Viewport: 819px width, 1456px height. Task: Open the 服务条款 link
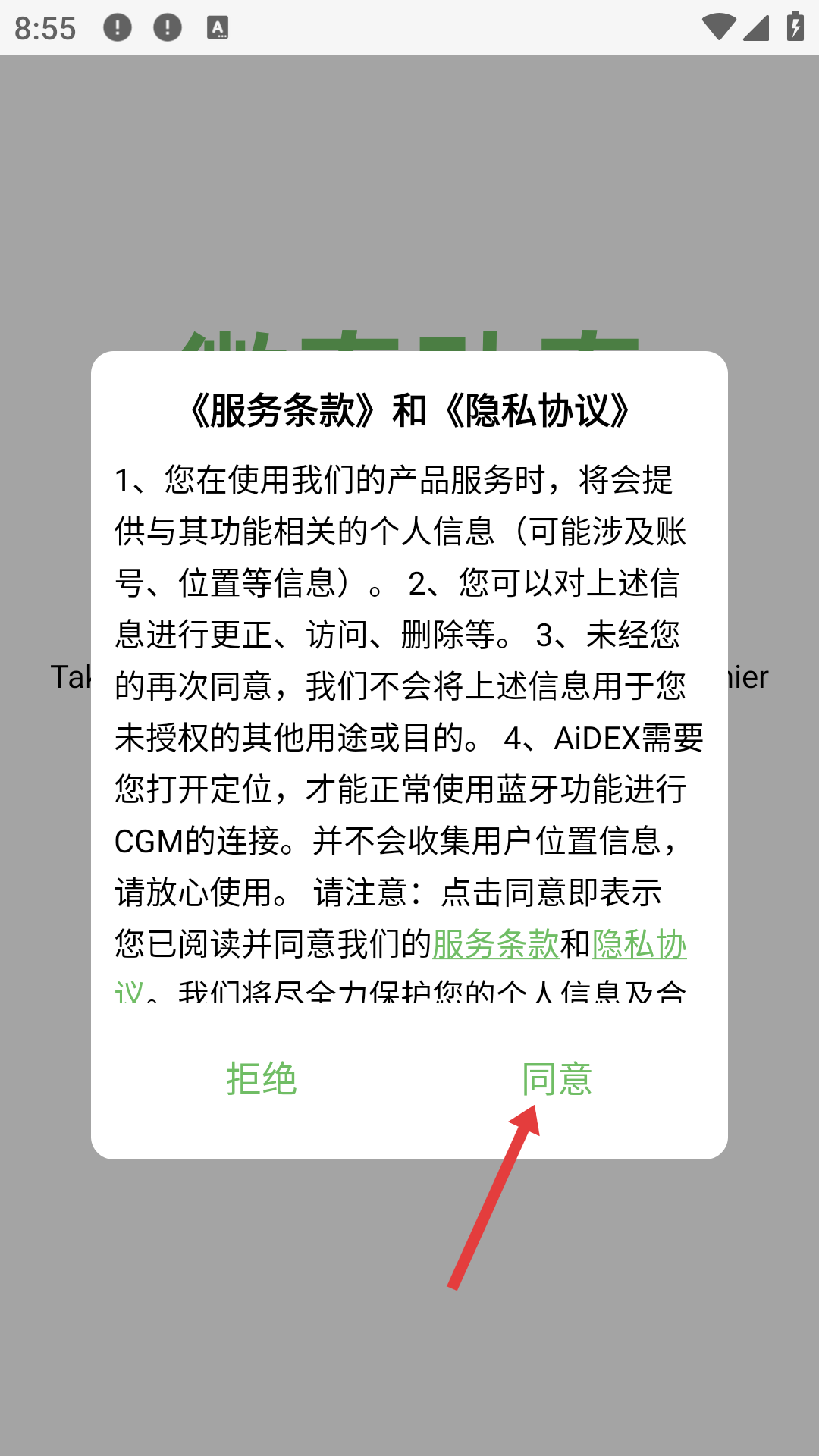495,944
